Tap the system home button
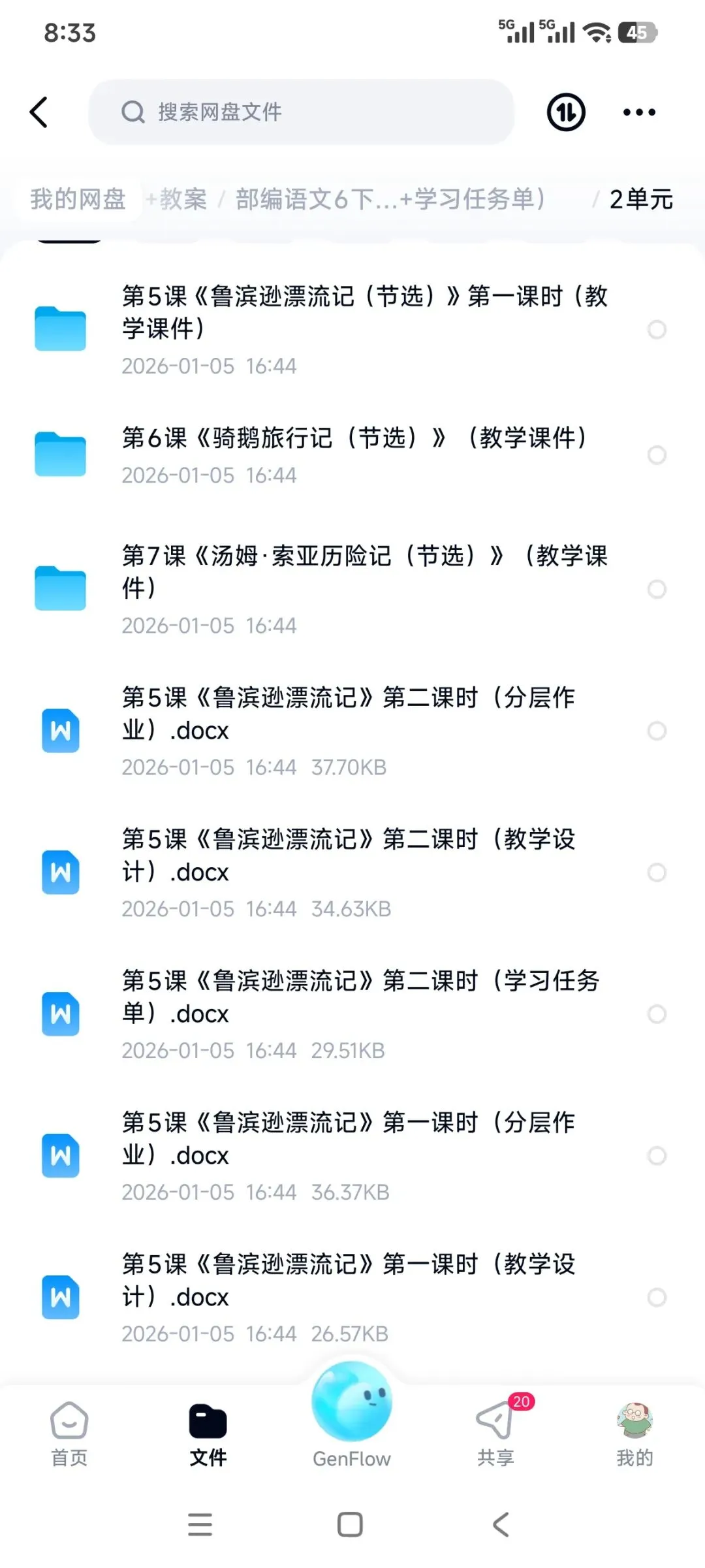Screen dimensions: 705x1568 [350, 1525]
